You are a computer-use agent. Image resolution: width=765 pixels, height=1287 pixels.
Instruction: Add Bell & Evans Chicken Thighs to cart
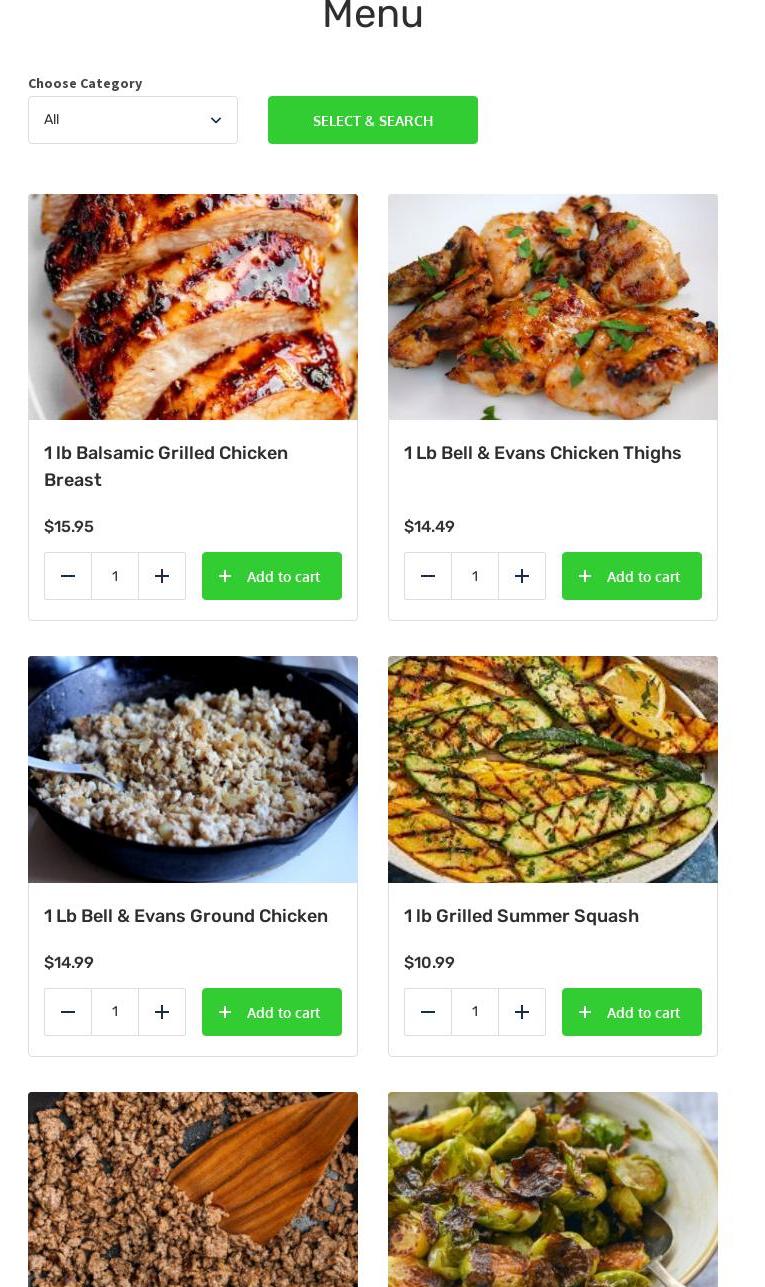(632, 576)
